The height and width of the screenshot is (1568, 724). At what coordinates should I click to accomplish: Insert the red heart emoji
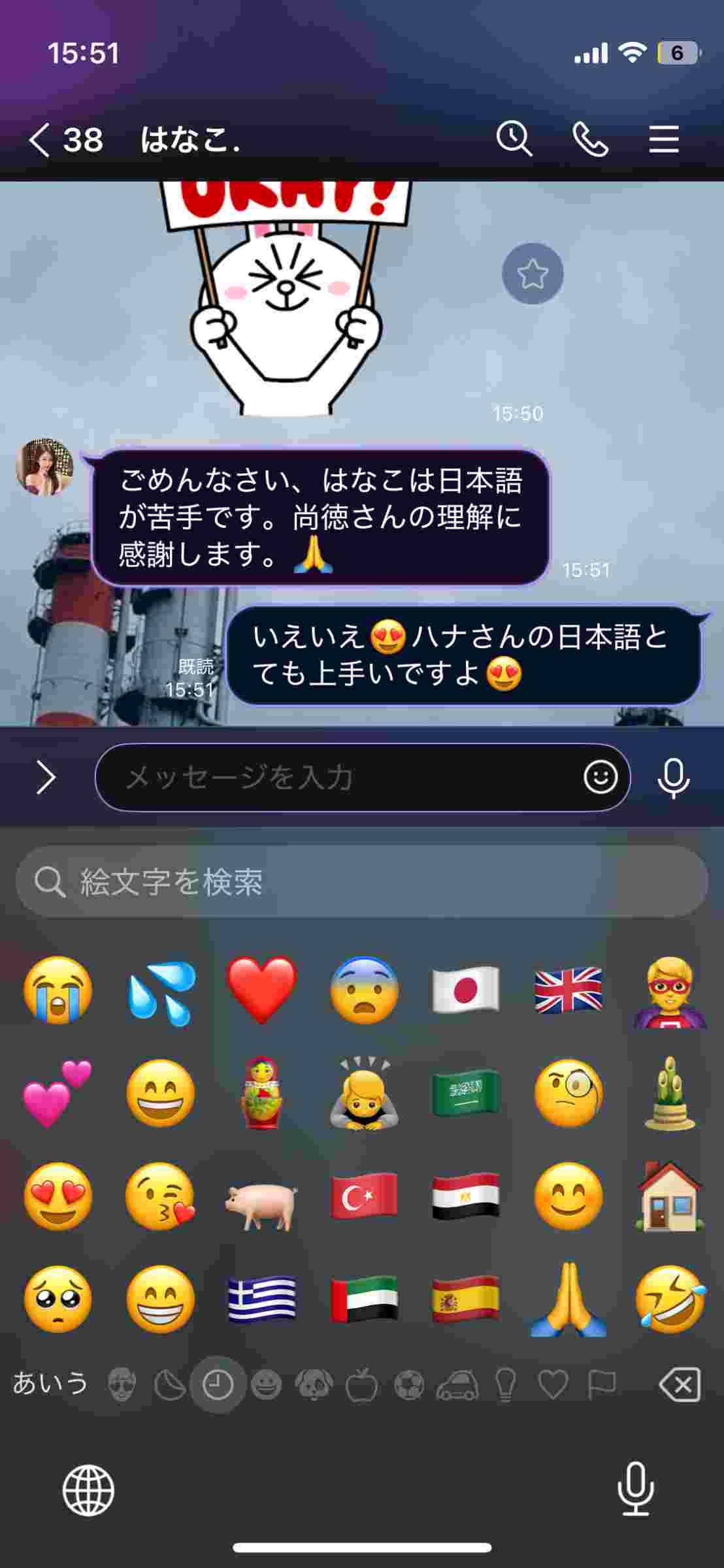(261, 990)
